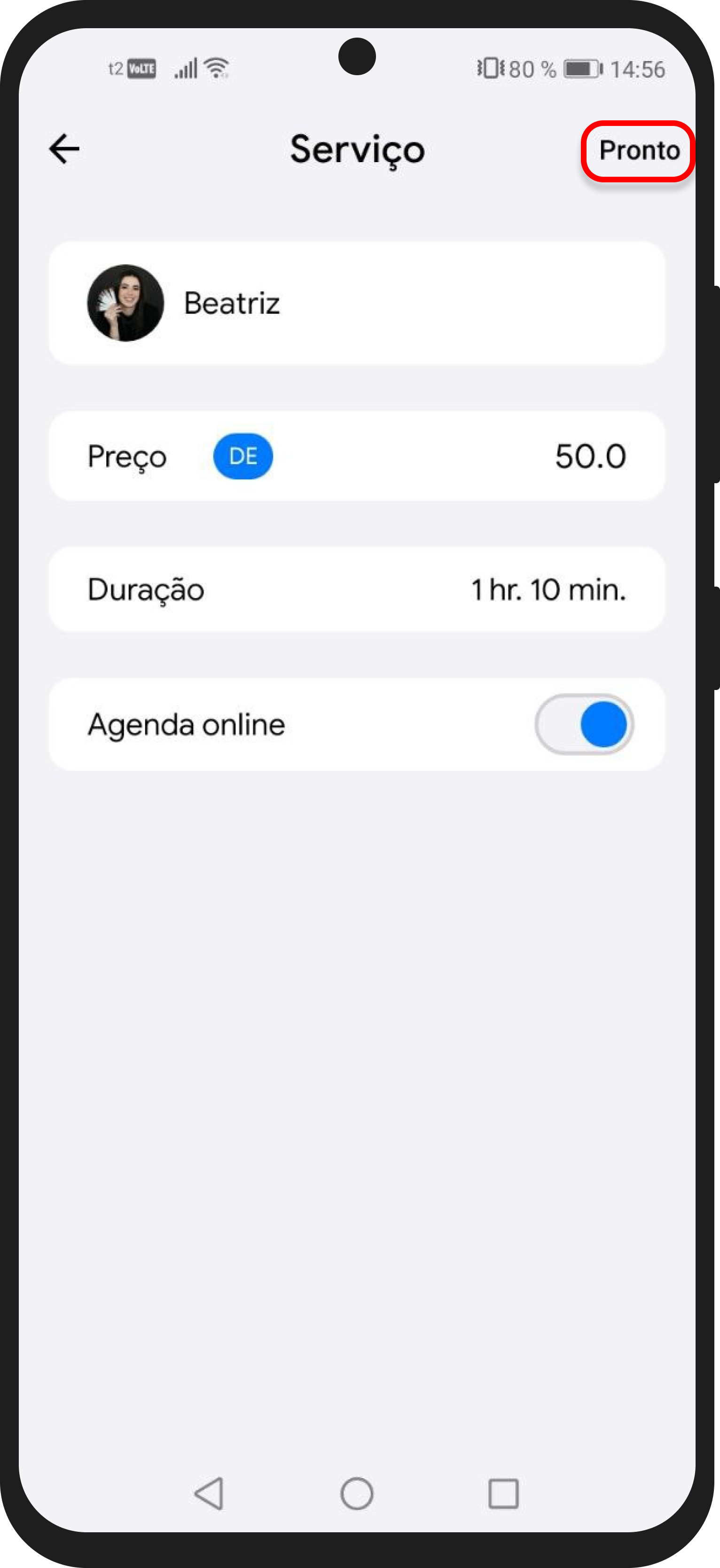This screenshot has width=720, height=1568.
Task: Disable the Agenda online switch
Action: (x=584, y=724)
